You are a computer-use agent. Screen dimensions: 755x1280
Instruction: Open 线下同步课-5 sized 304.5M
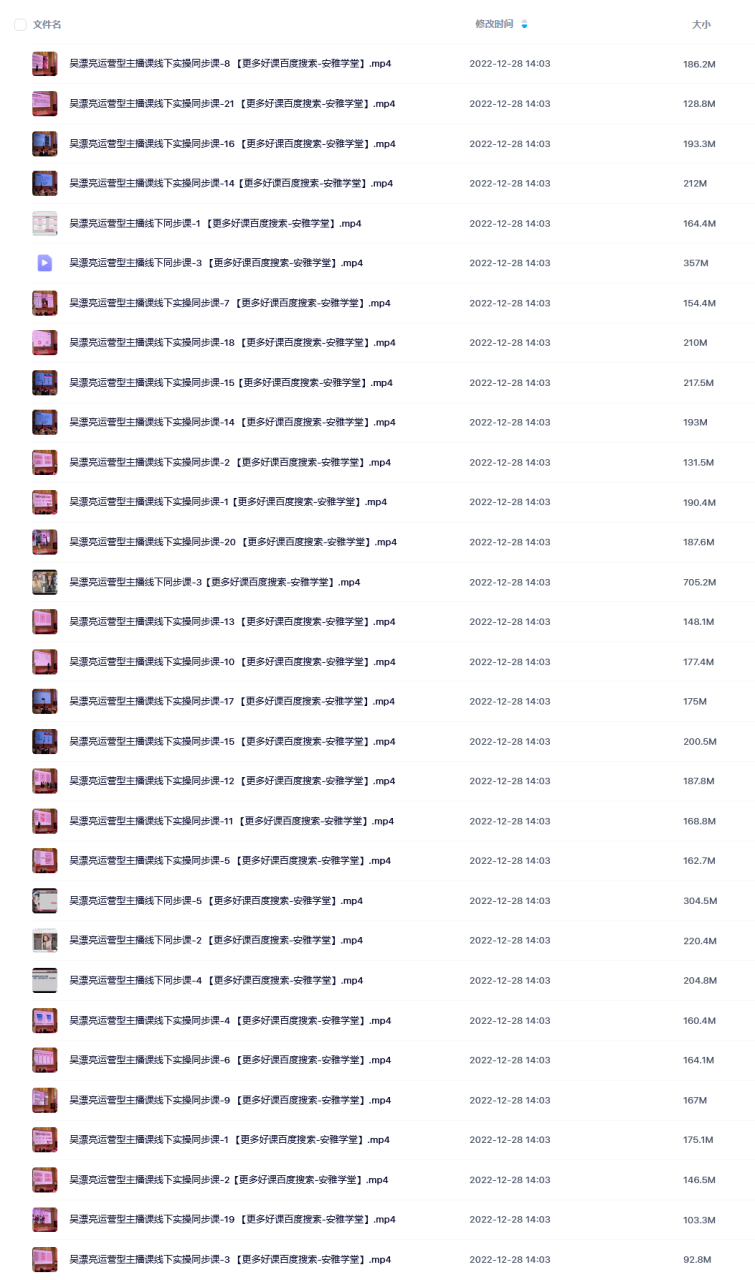[215, 901]
